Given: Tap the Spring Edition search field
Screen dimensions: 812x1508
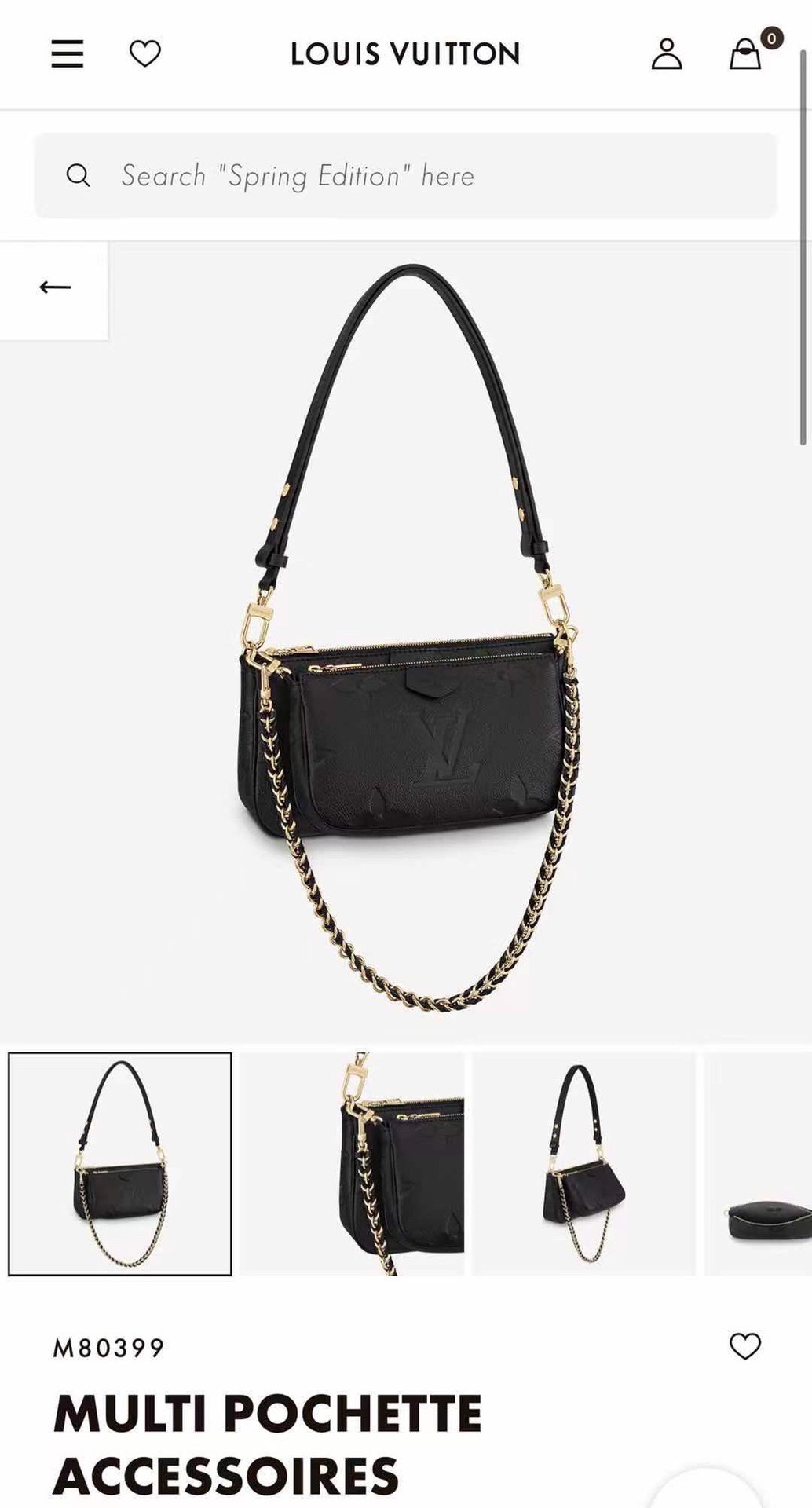Looking at the screenshot, I should (405, 176).
